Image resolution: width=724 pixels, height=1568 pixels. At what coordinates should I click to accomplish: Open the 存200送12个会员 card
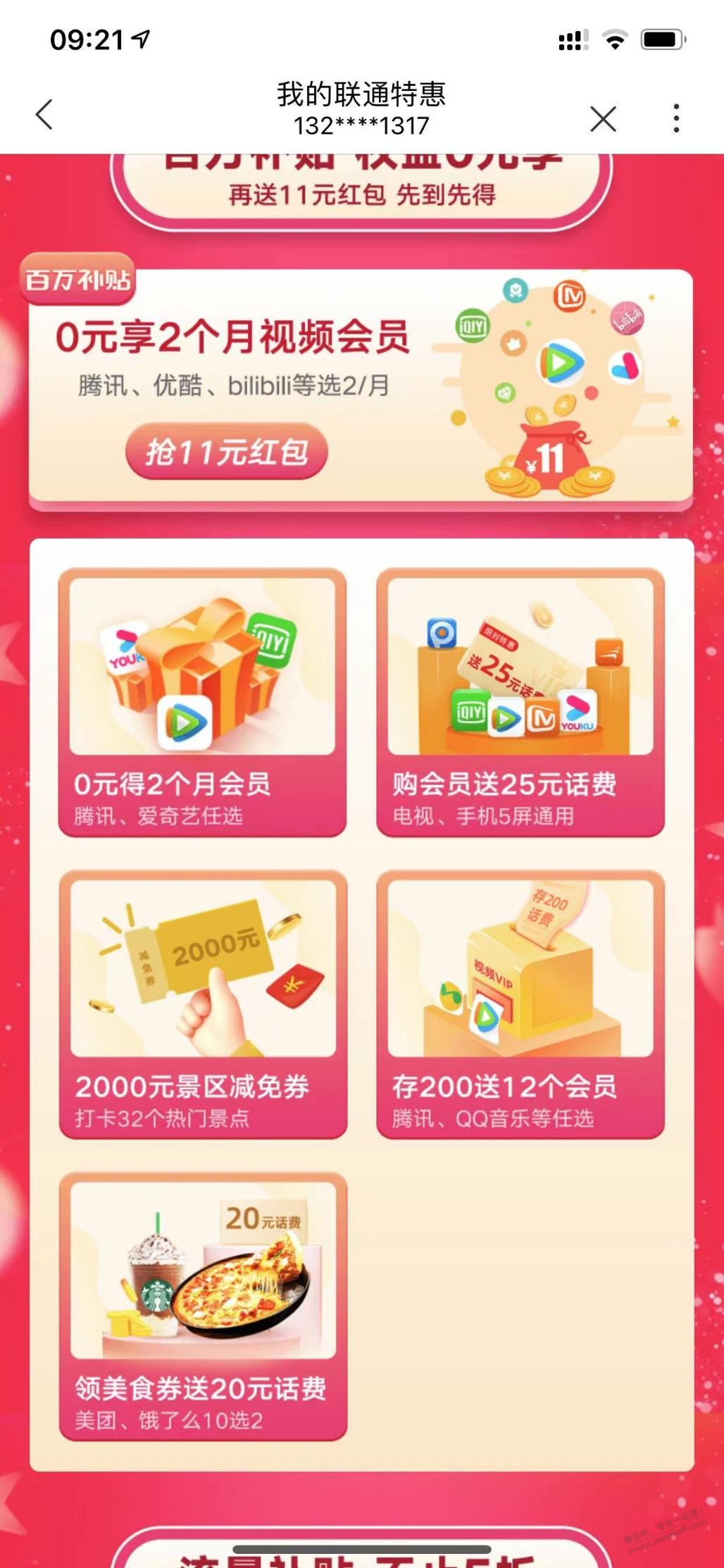point(520,1004)
